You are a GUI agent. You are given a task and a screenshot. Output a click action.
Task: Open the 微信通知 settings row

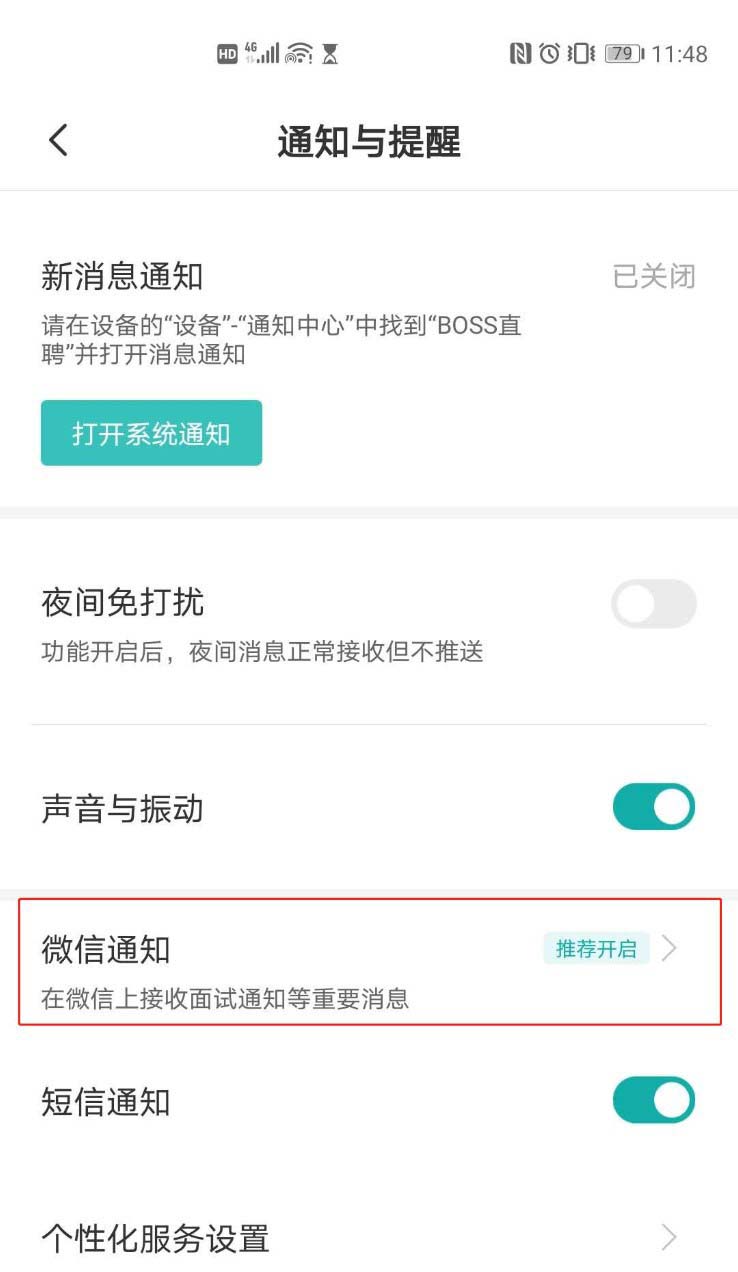coord(369,962)
